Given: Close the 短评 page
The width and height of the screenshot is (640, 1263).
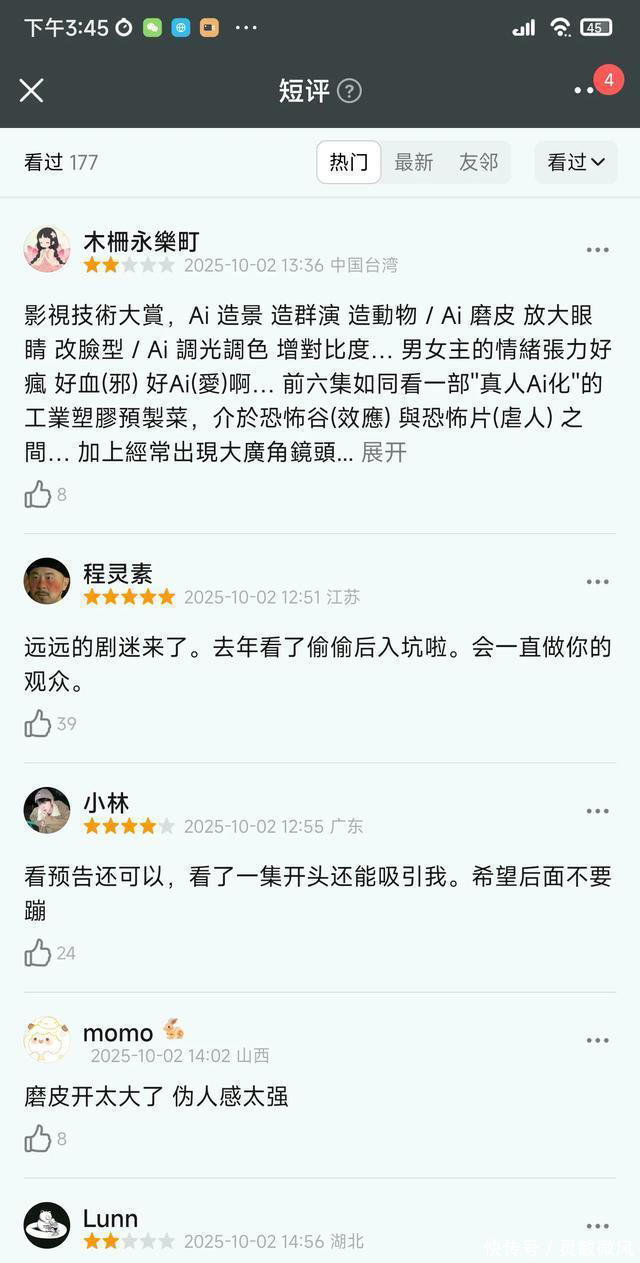Looking at the screenshot, I should click(31, 90).
